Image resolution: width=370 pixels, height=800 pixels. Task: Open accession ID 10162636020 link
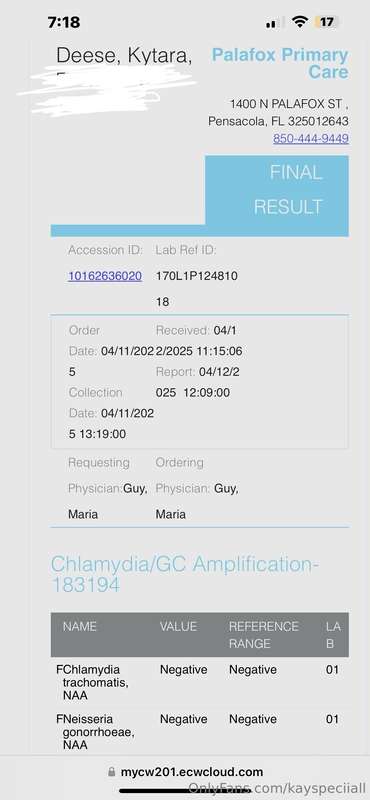click(x=105, y=276)
